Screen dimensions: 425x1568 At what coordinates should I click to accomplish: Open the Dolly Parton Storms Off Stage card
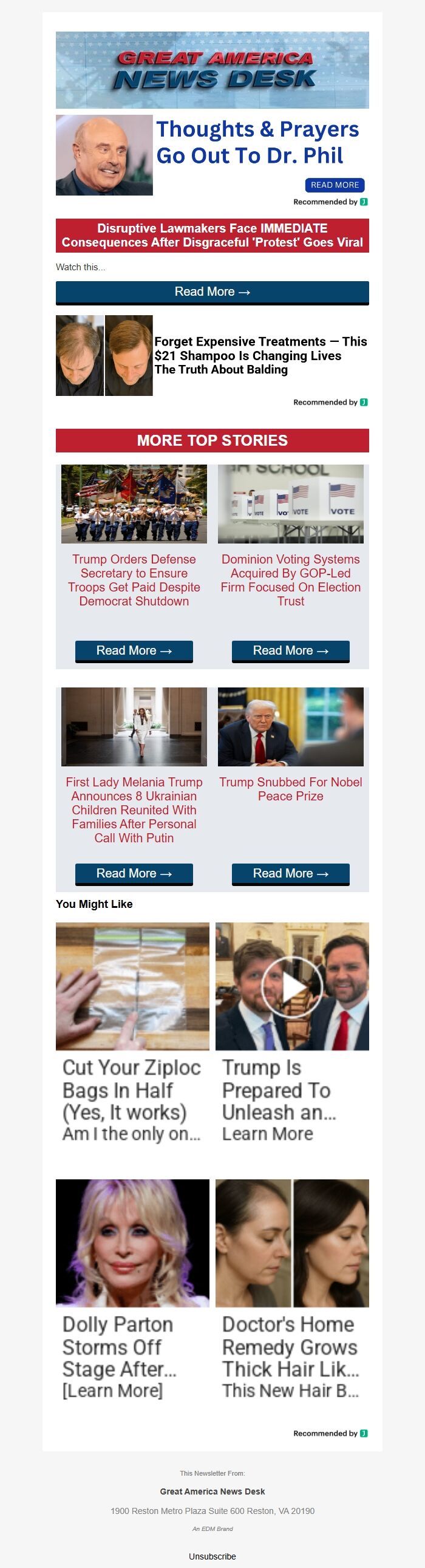pos(133,1290)
